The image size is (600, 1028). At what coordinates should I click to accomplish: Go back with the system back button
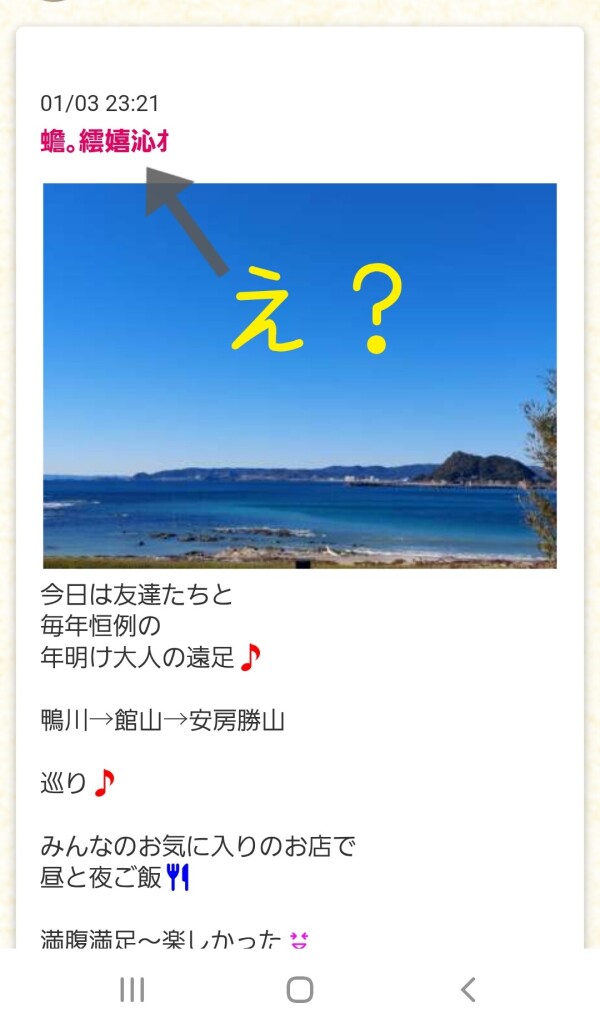(x=467, y=989)
